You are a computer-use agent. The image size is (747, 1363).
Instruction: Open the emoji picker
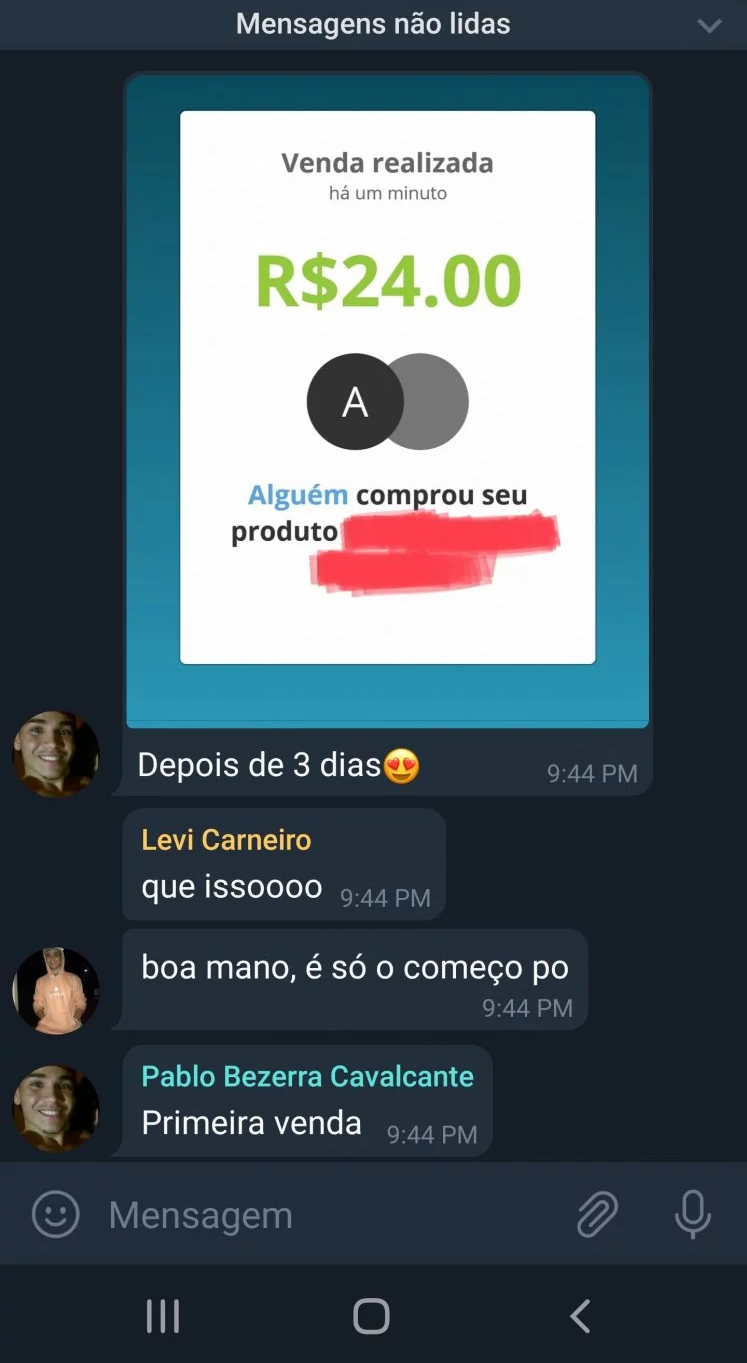(56, 1215)
